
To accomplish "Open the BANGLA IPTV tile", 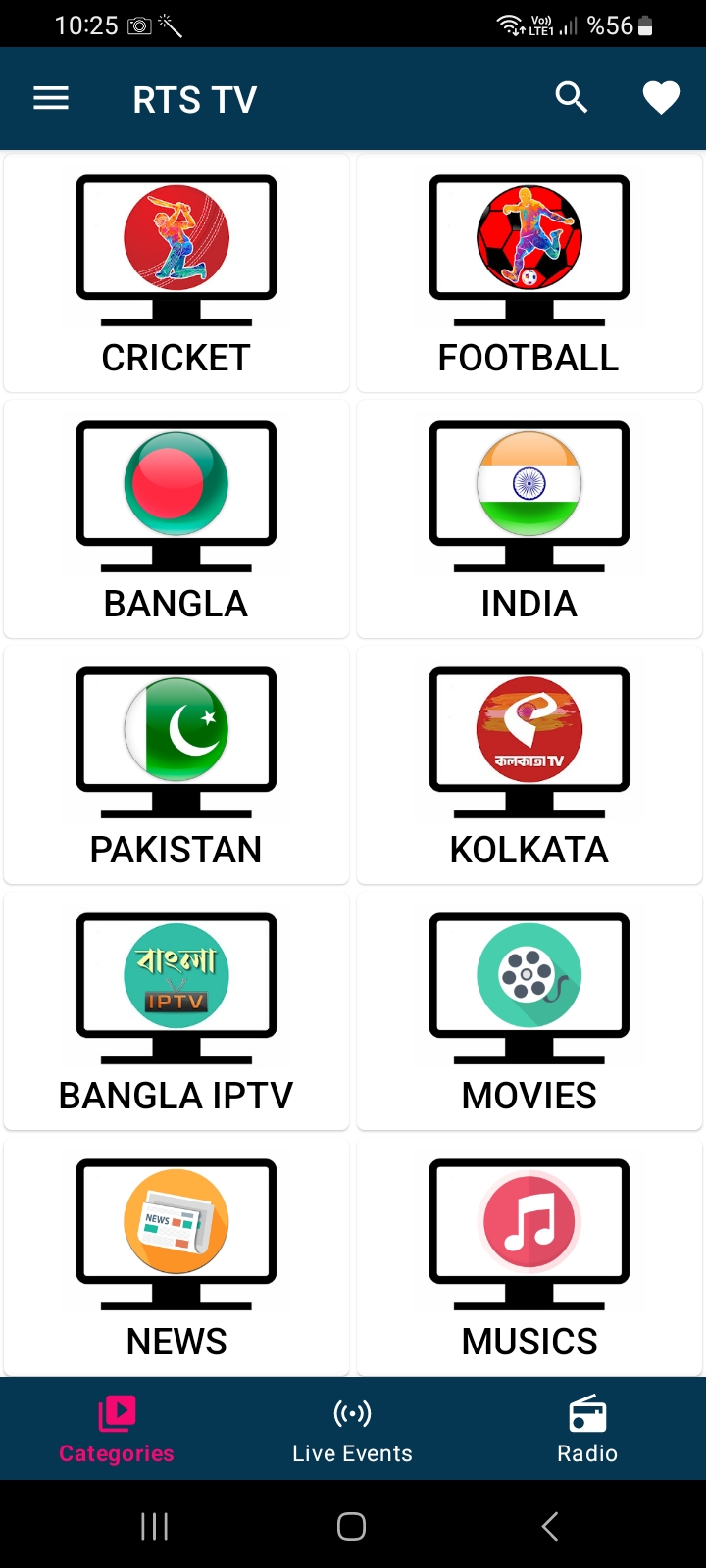I will (176, 1011).
